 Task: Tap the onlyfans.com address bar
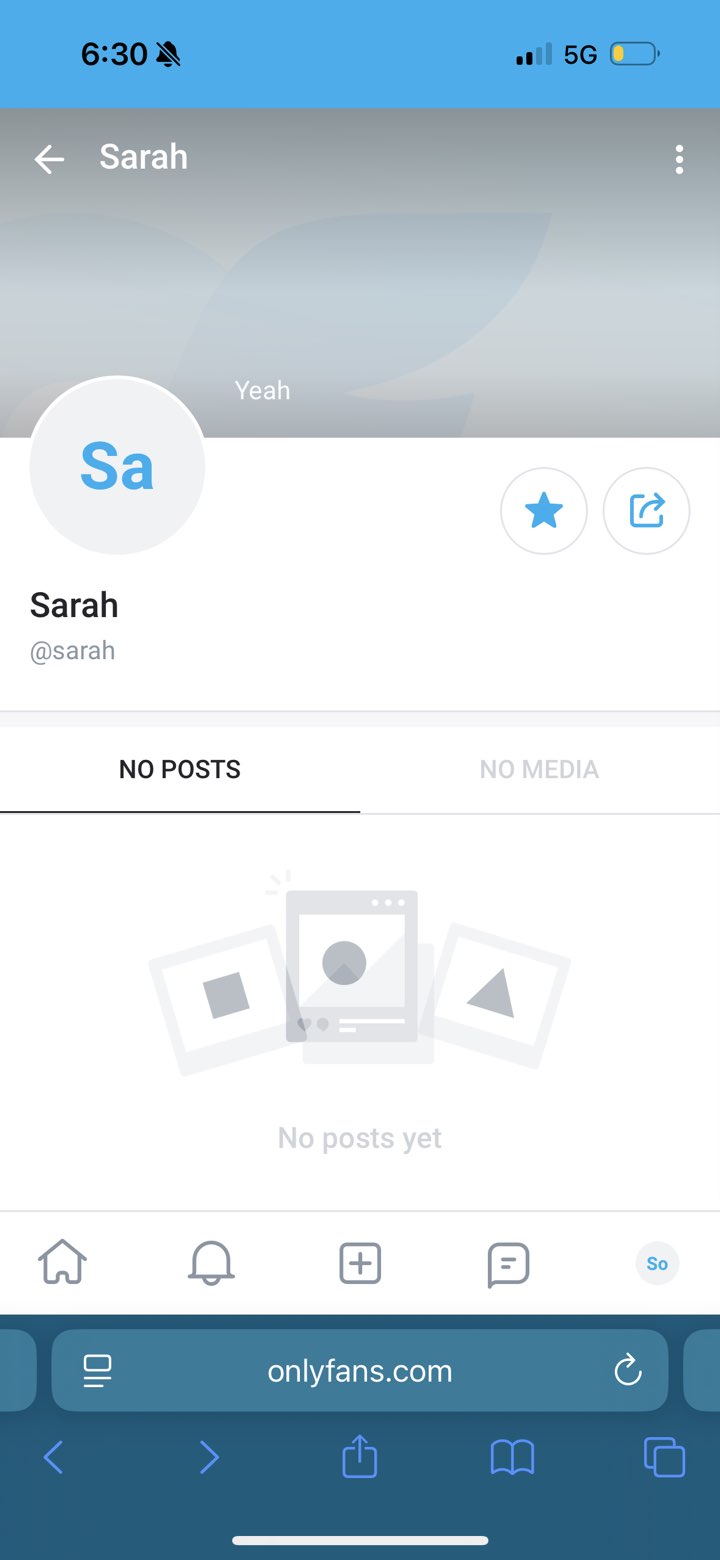[360, 1371]
